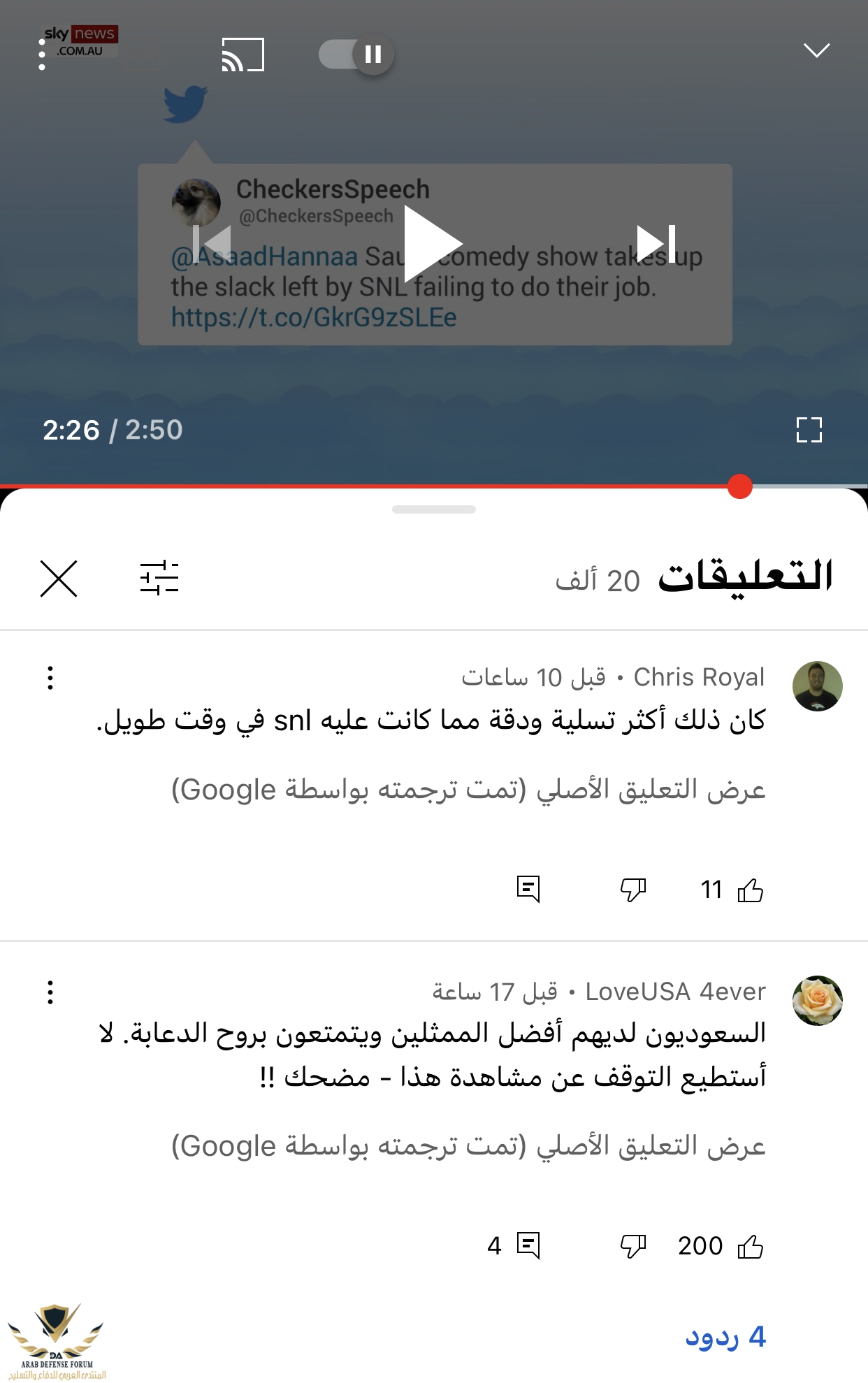Screen dimensions: 868x1383
Task: Minimize the video player
Action: pyautogui.click(x=816, y=50)
